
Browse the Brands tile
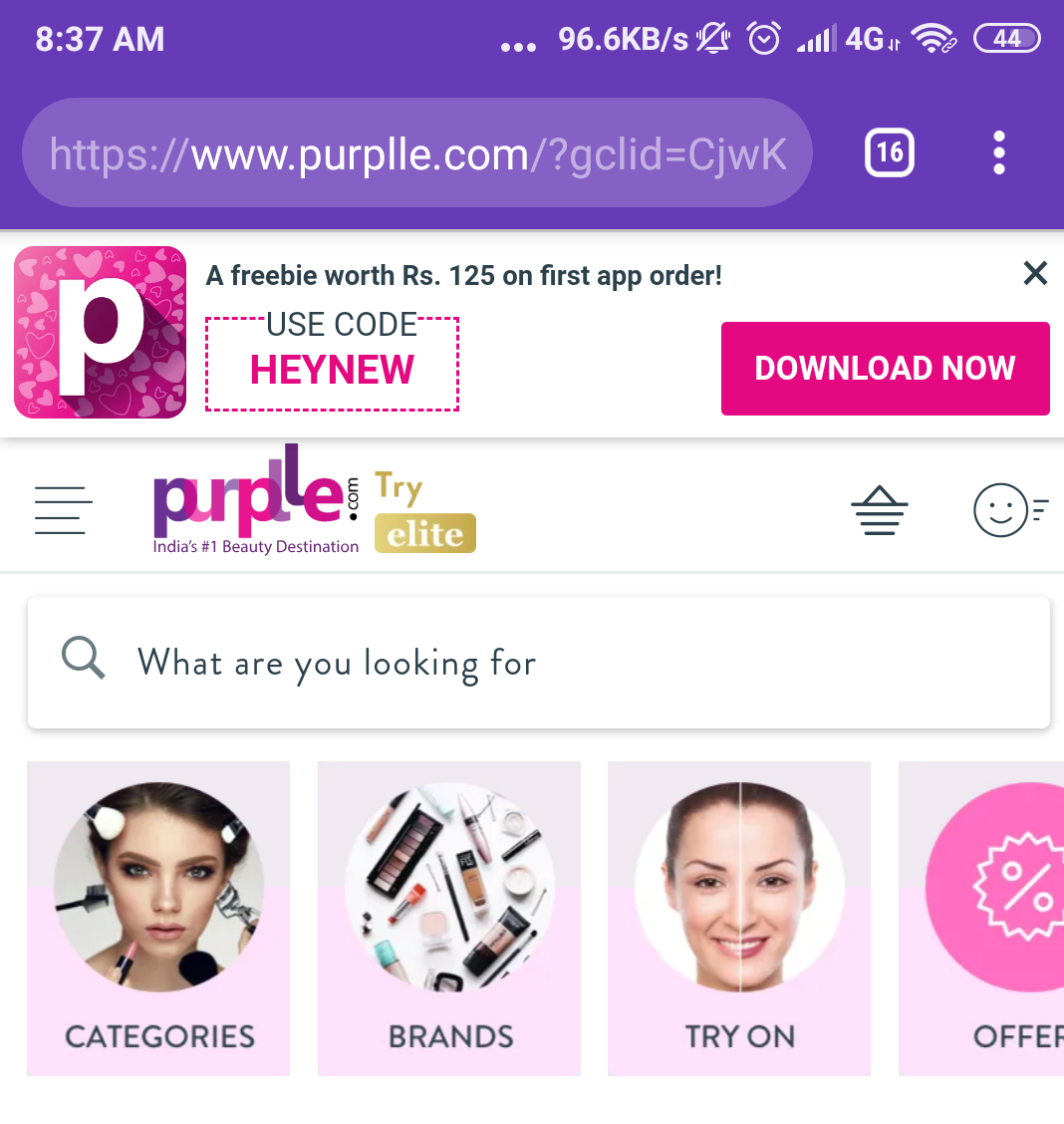(449, 919)
